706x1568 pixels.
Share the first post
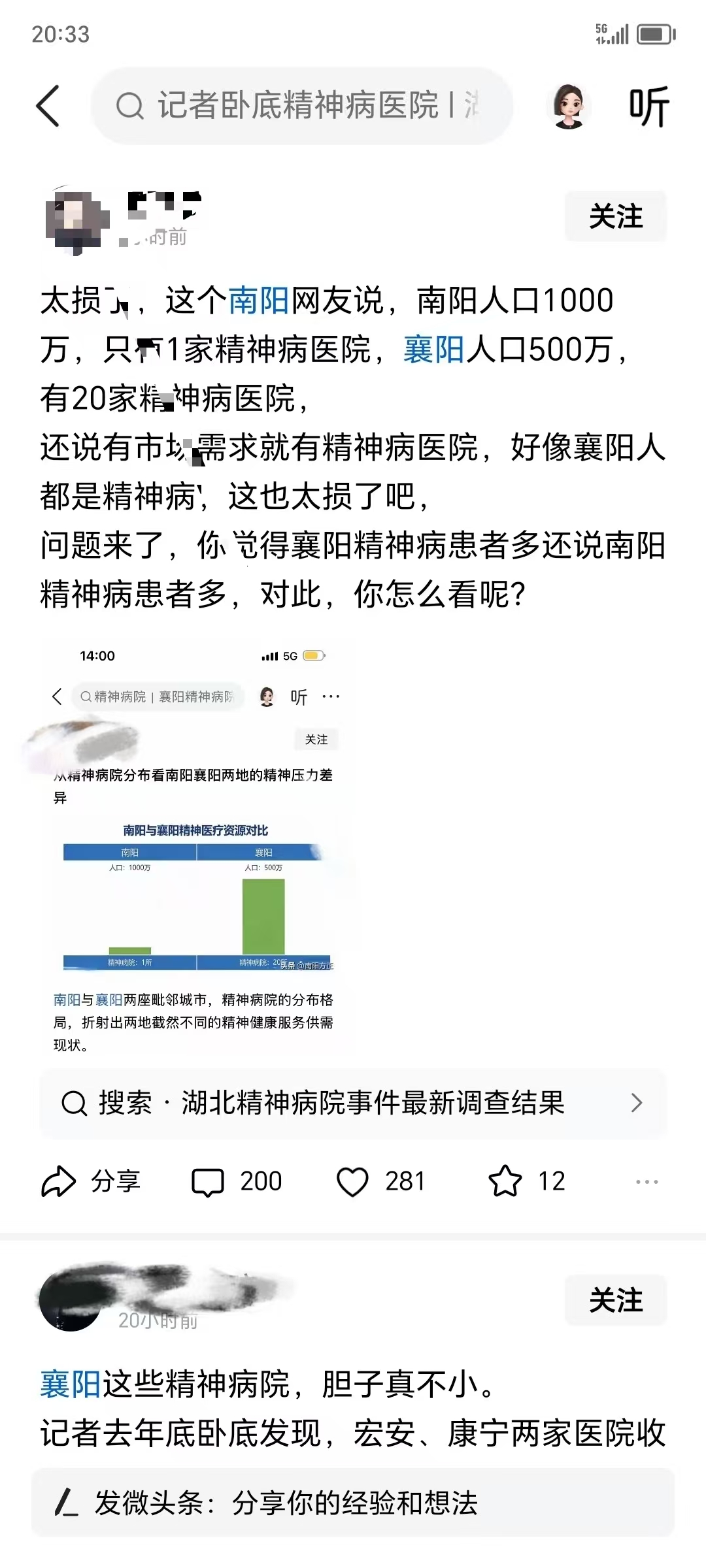pyautogui.click(x=92, y=1181)
